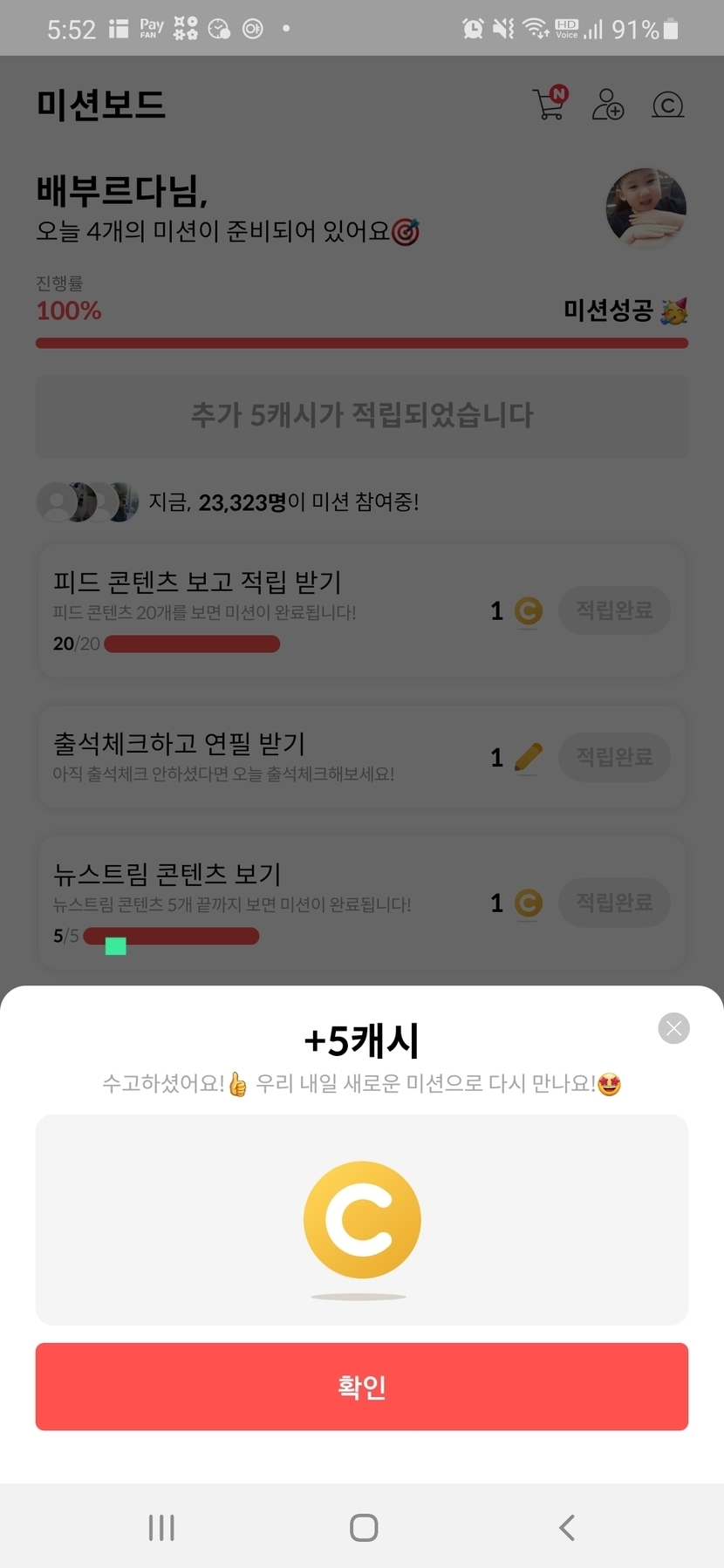Open recent apps from navigation bar
The width and height of the screenshot is (724, 1568).
(x=161, y=1527)
